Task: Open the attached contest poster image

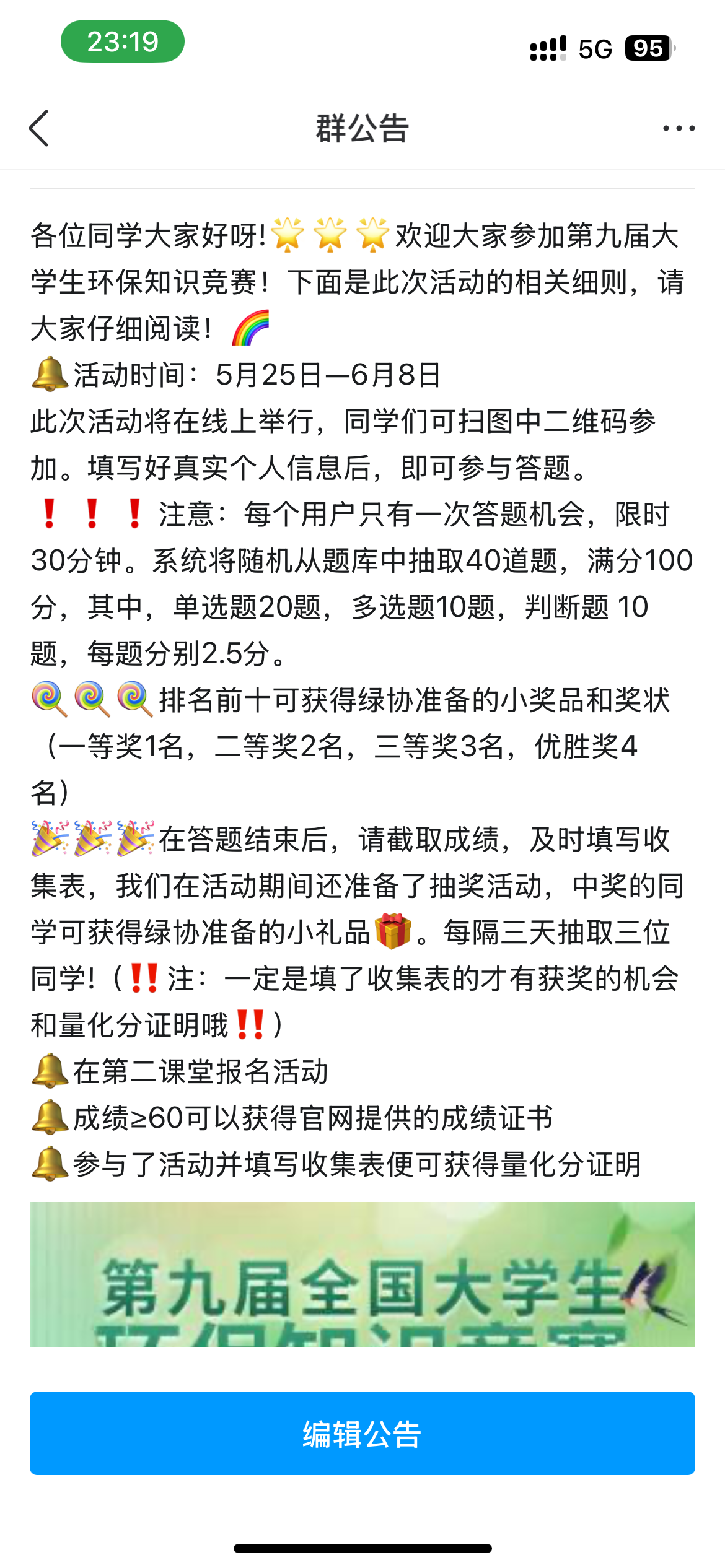Action: pos(362,1273)
